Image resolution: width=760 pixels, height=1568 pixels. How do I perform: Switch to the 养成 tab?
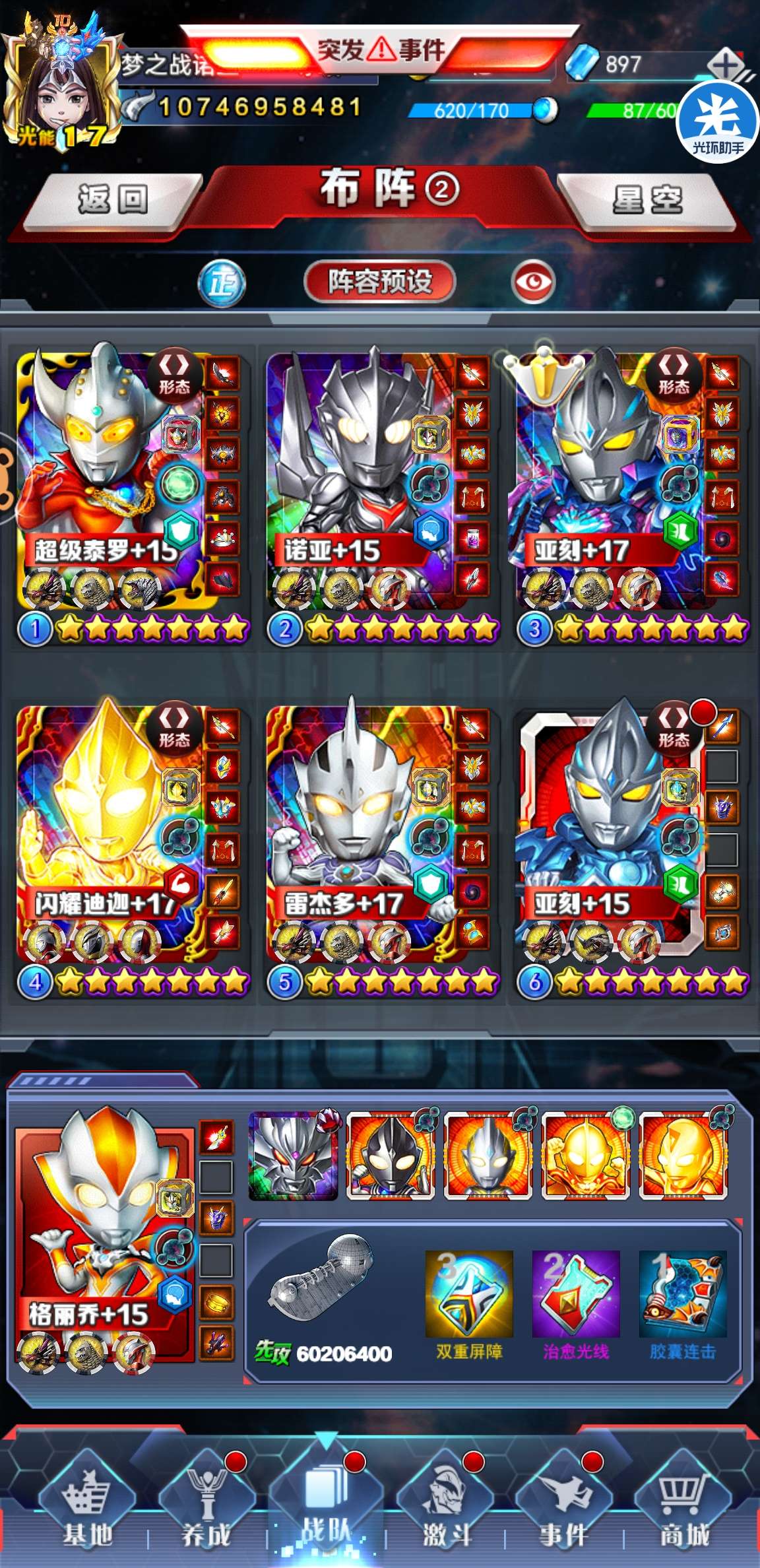206,1511
